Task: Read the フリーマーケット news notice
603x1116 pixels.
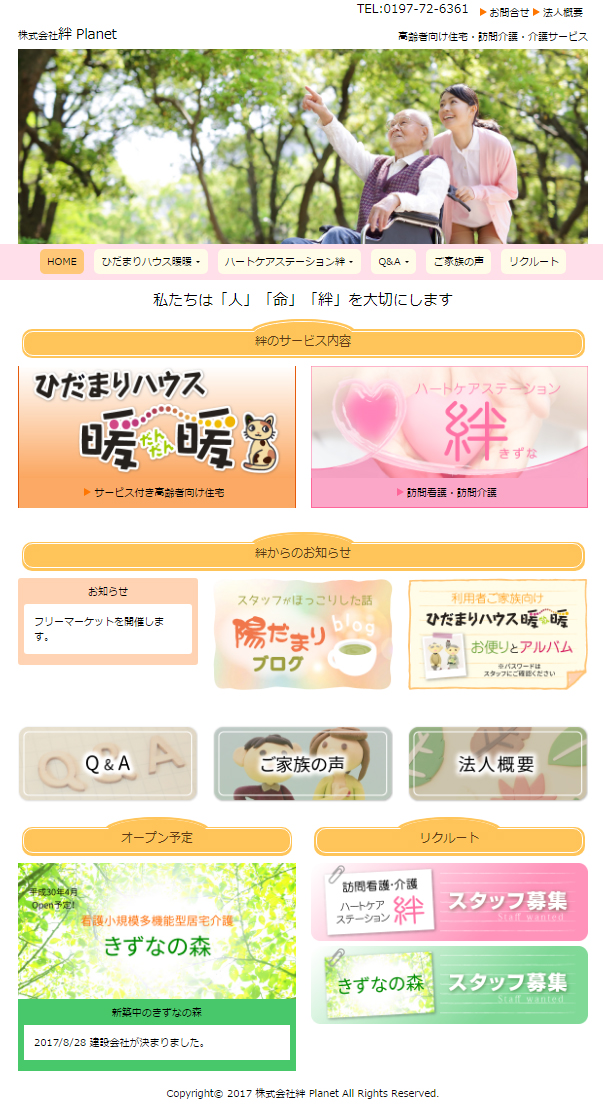Action: pos(99,628)
